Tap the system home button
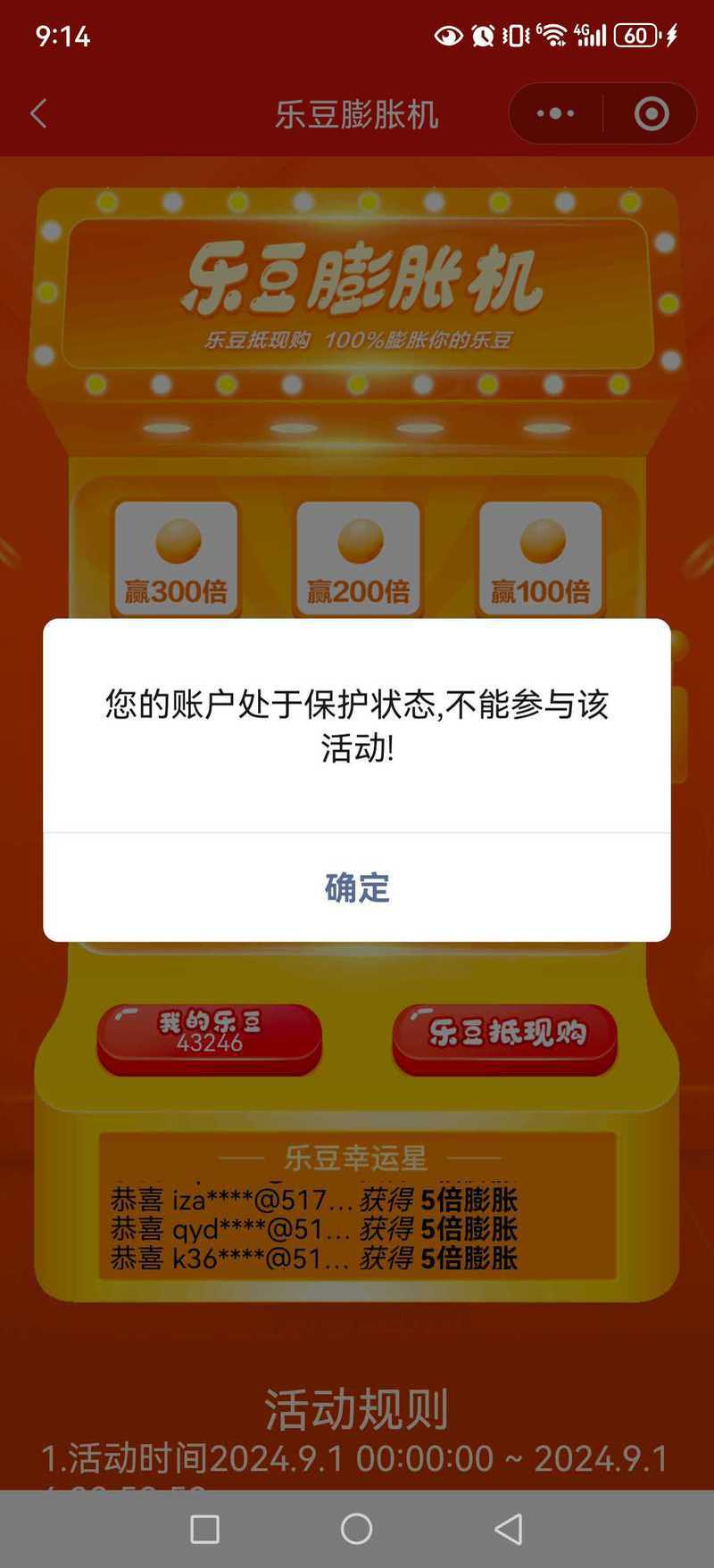This screenshot has width=714, height=1568. coord(357,1529)
